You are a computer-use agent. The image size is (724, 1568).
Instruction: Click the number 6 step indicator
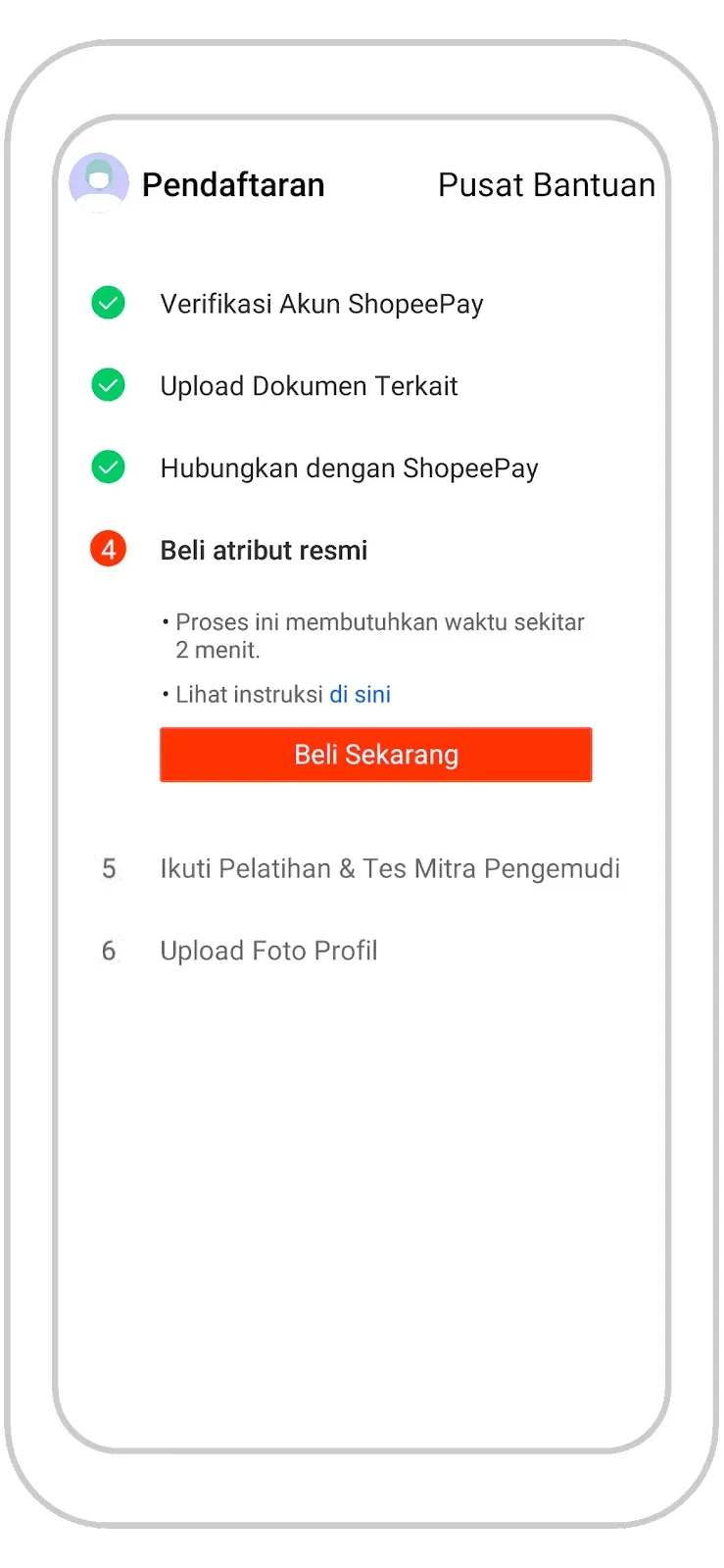click(x=109, y=951)
